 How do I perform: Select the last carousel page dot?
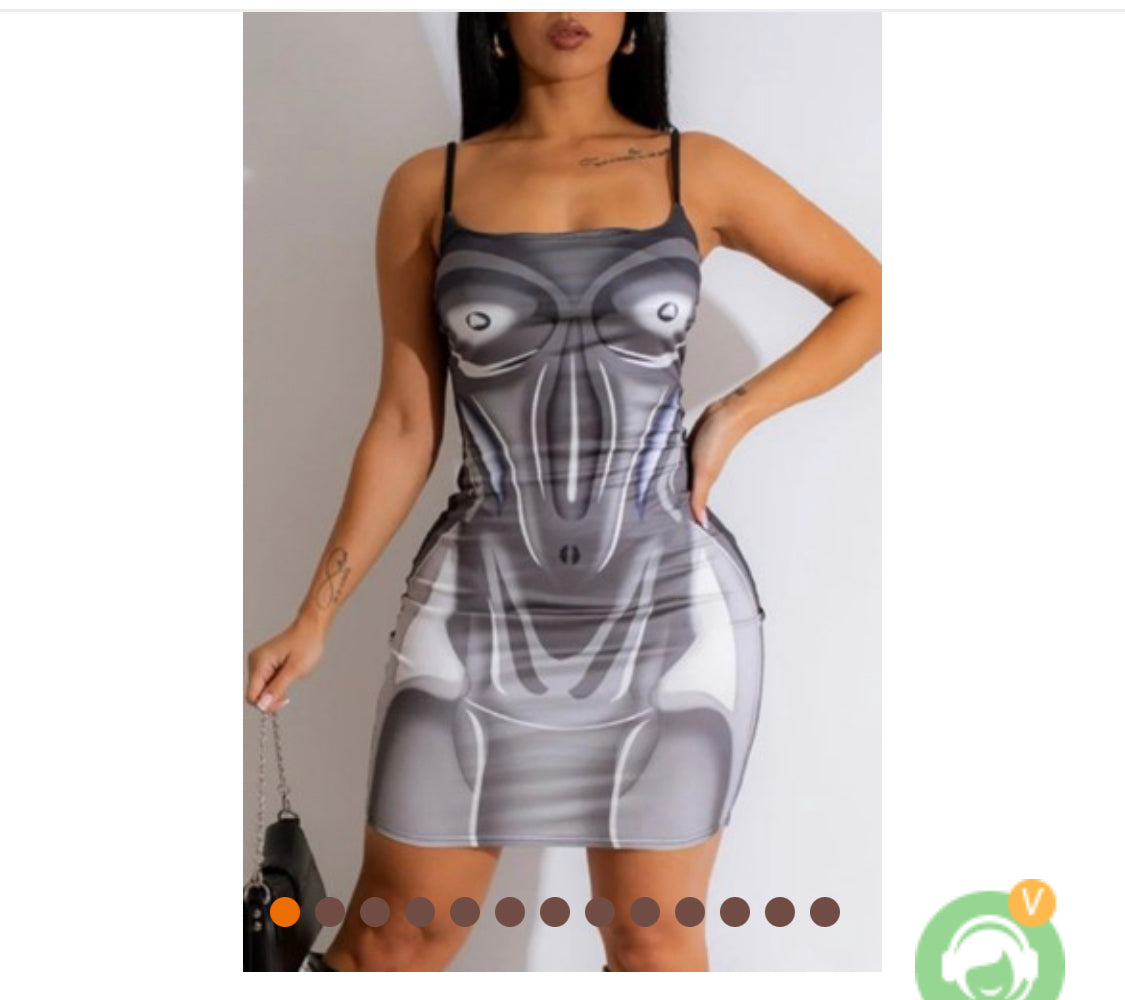pyautogui.click(x=825, y=912)
